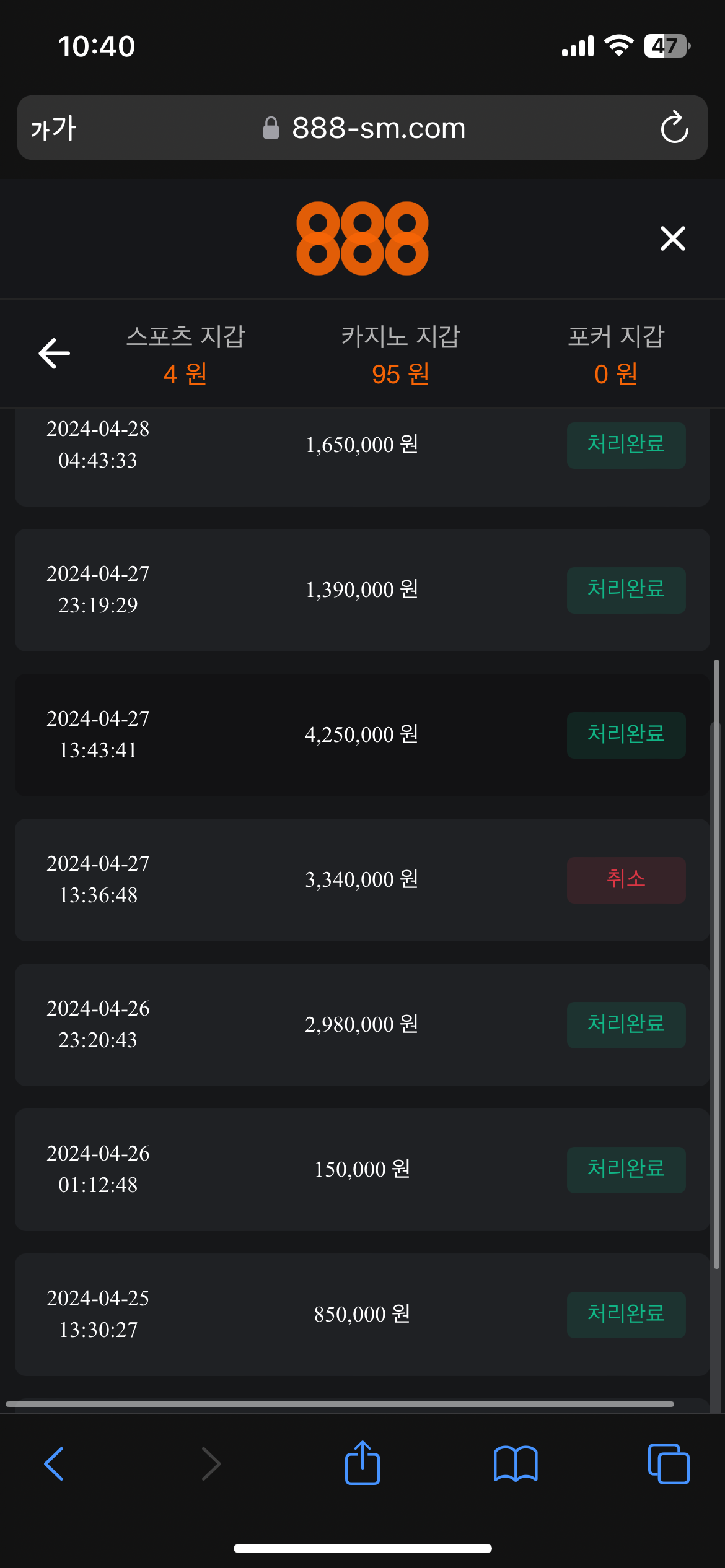Open Safari bookmarks

(x=516, y=1464)
